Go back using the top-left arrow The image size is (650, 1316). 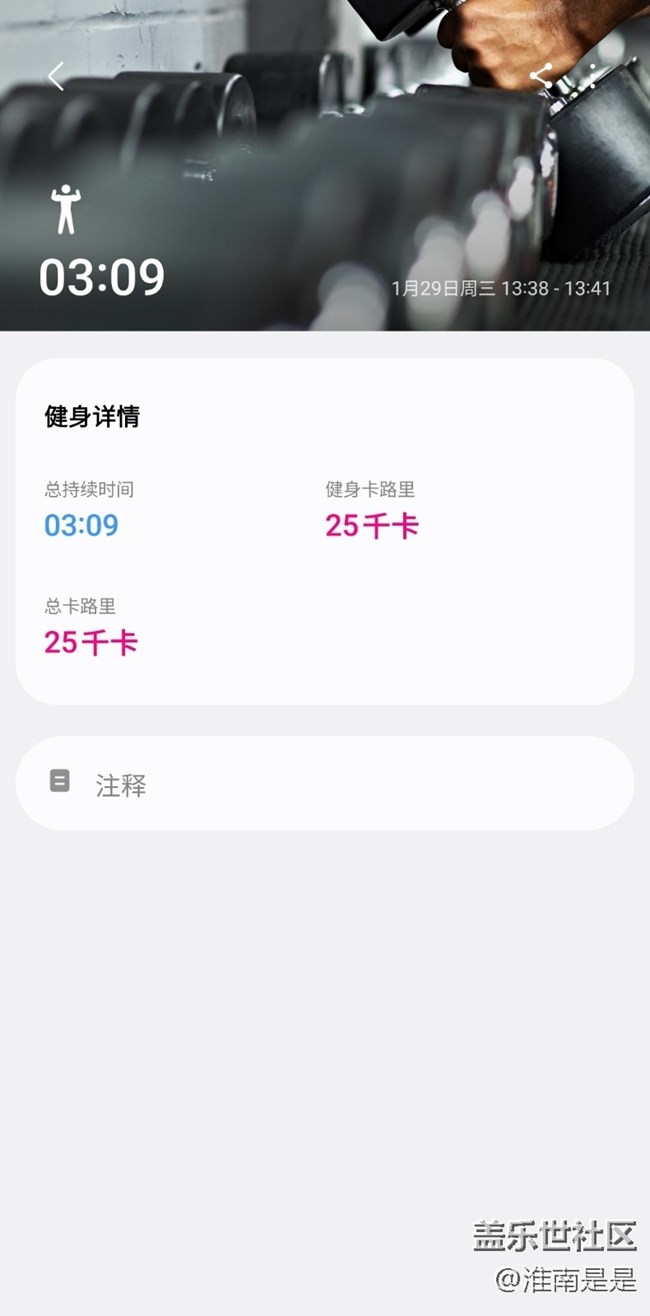tap(56, 76)
